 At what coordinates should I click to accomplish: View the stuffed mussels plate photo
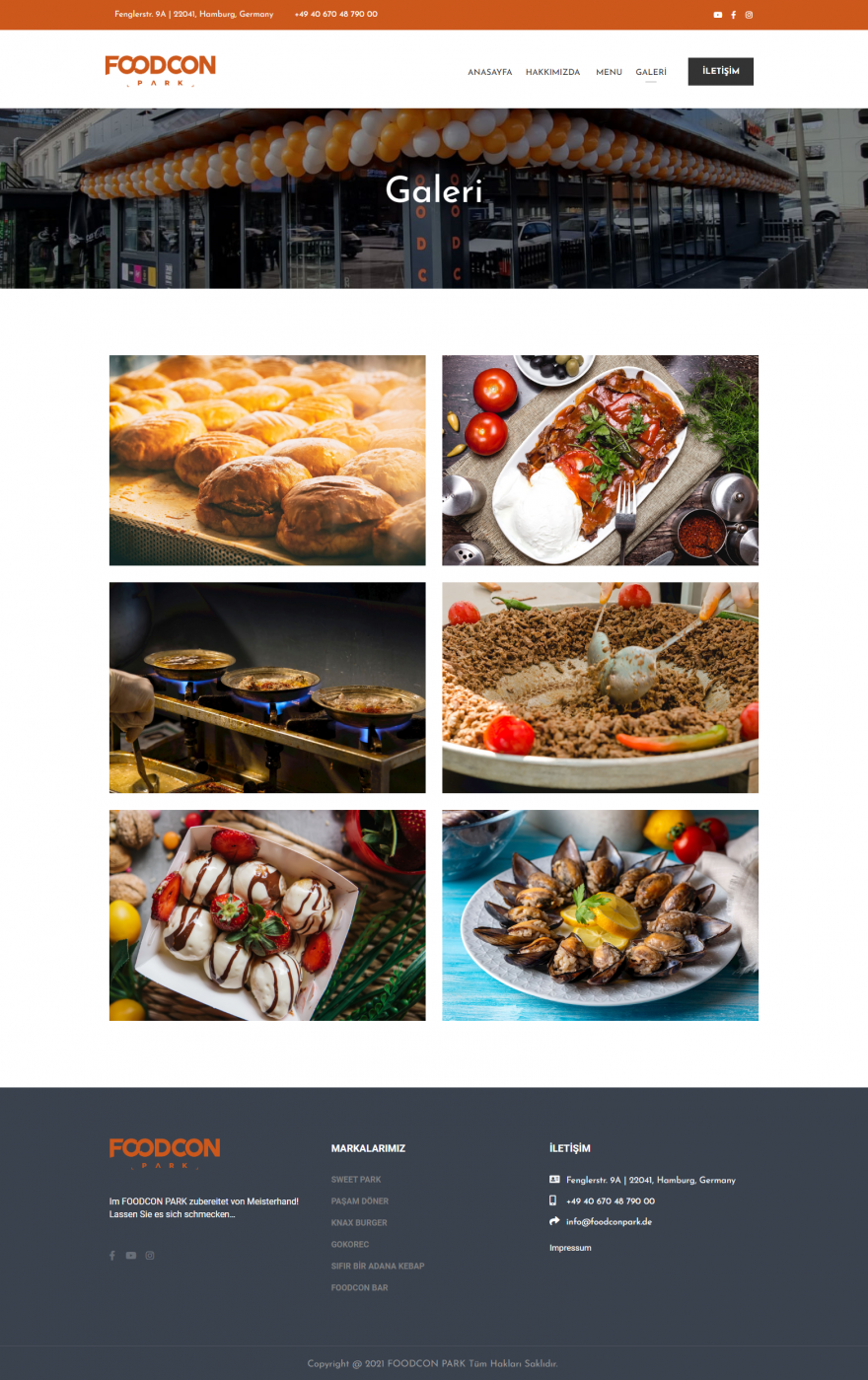(x=600, y=915)
